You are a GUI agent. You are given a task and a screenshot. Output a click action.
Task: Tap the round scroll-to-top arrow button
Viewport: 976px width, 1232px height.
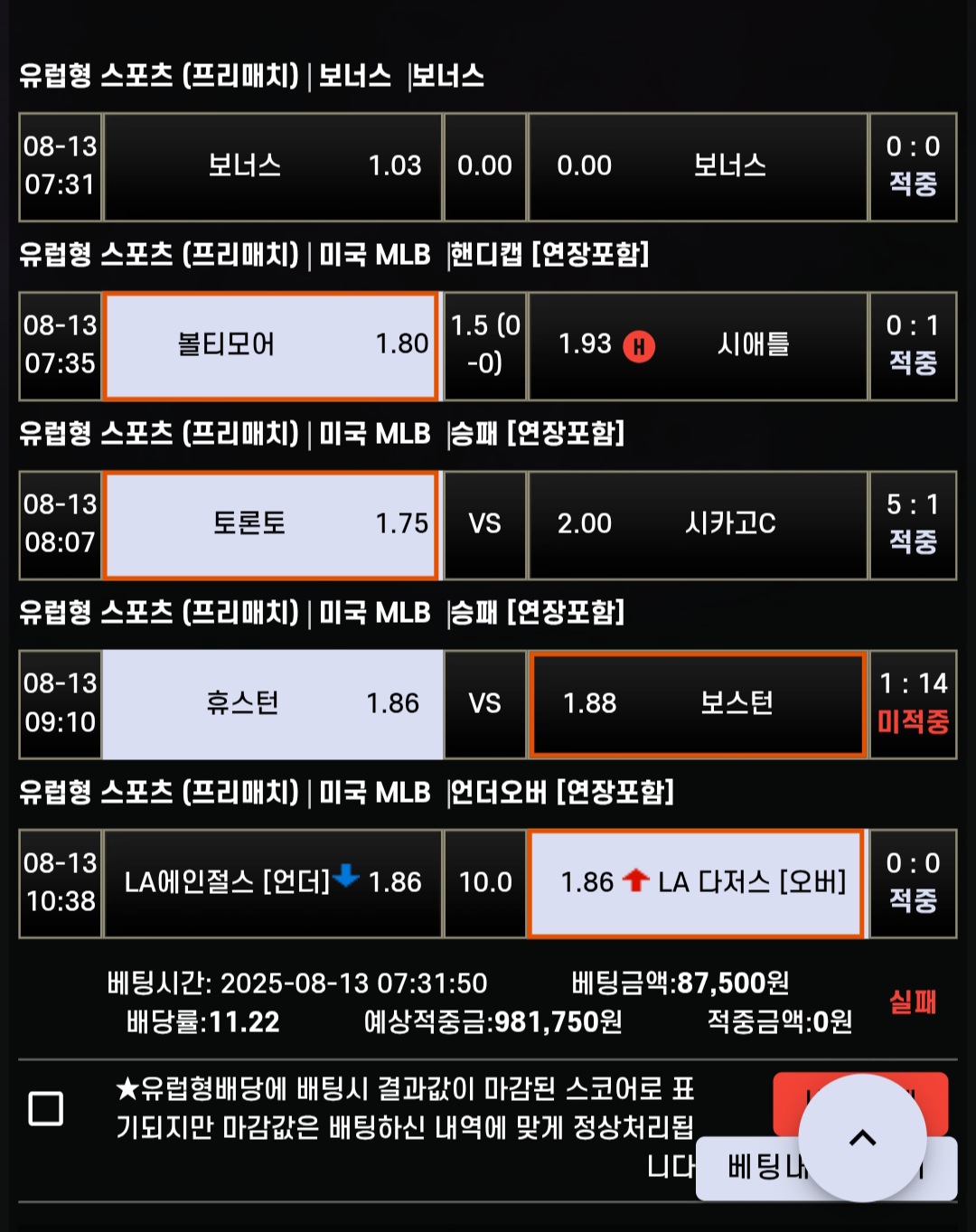tap(862, 1138)
